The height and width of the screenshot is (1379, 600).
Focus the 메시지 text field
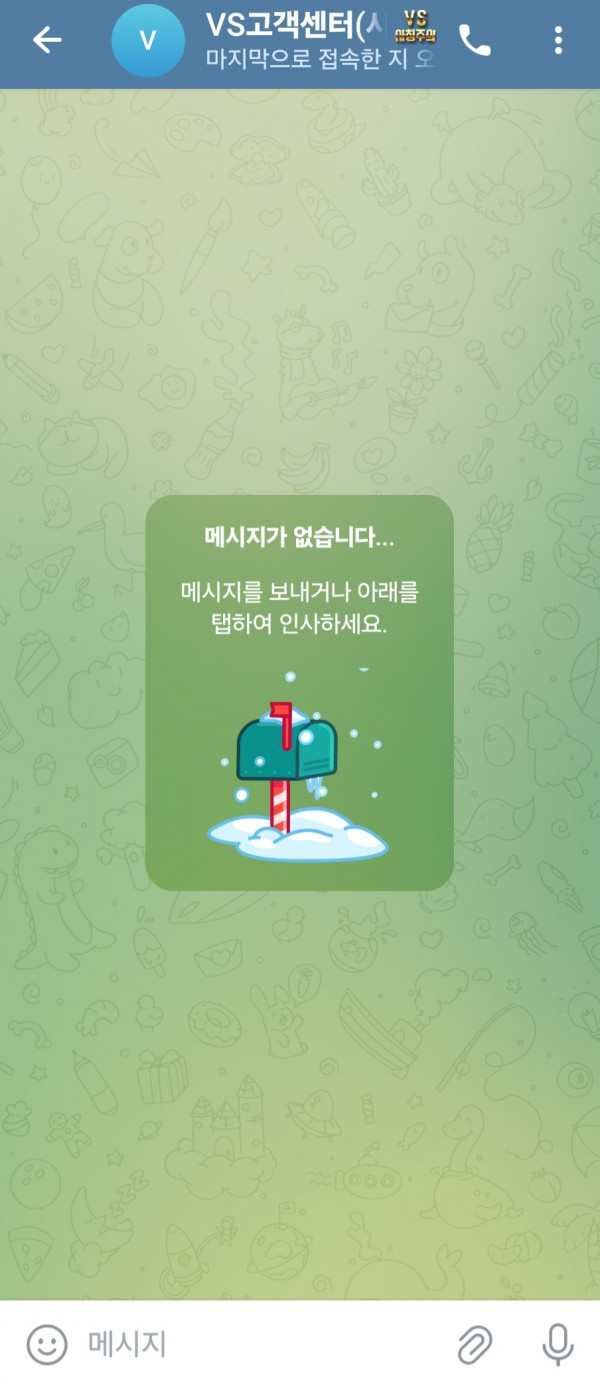(260, 1343)
